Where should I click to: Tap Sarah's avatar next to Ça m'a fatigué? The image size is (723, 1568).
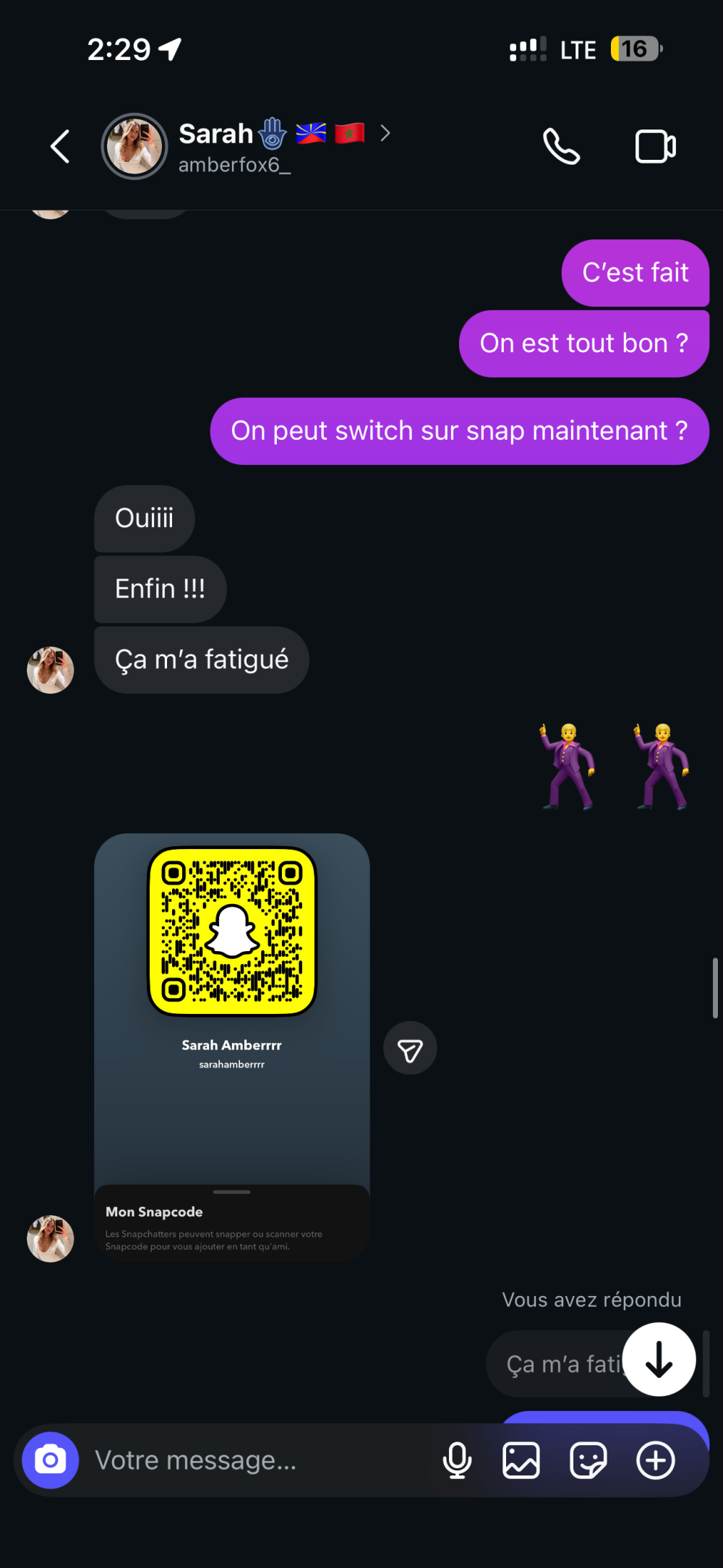tap(50, 670)
